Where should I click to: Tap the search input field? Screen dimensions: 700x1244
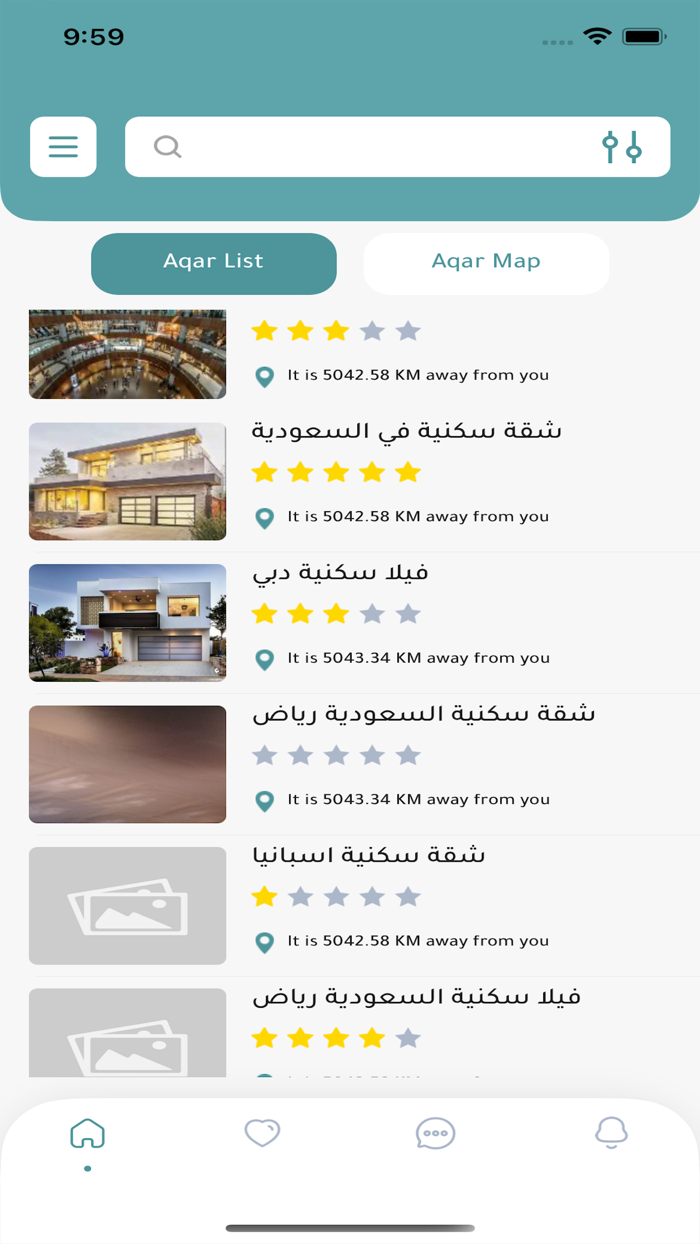point(380,147)
